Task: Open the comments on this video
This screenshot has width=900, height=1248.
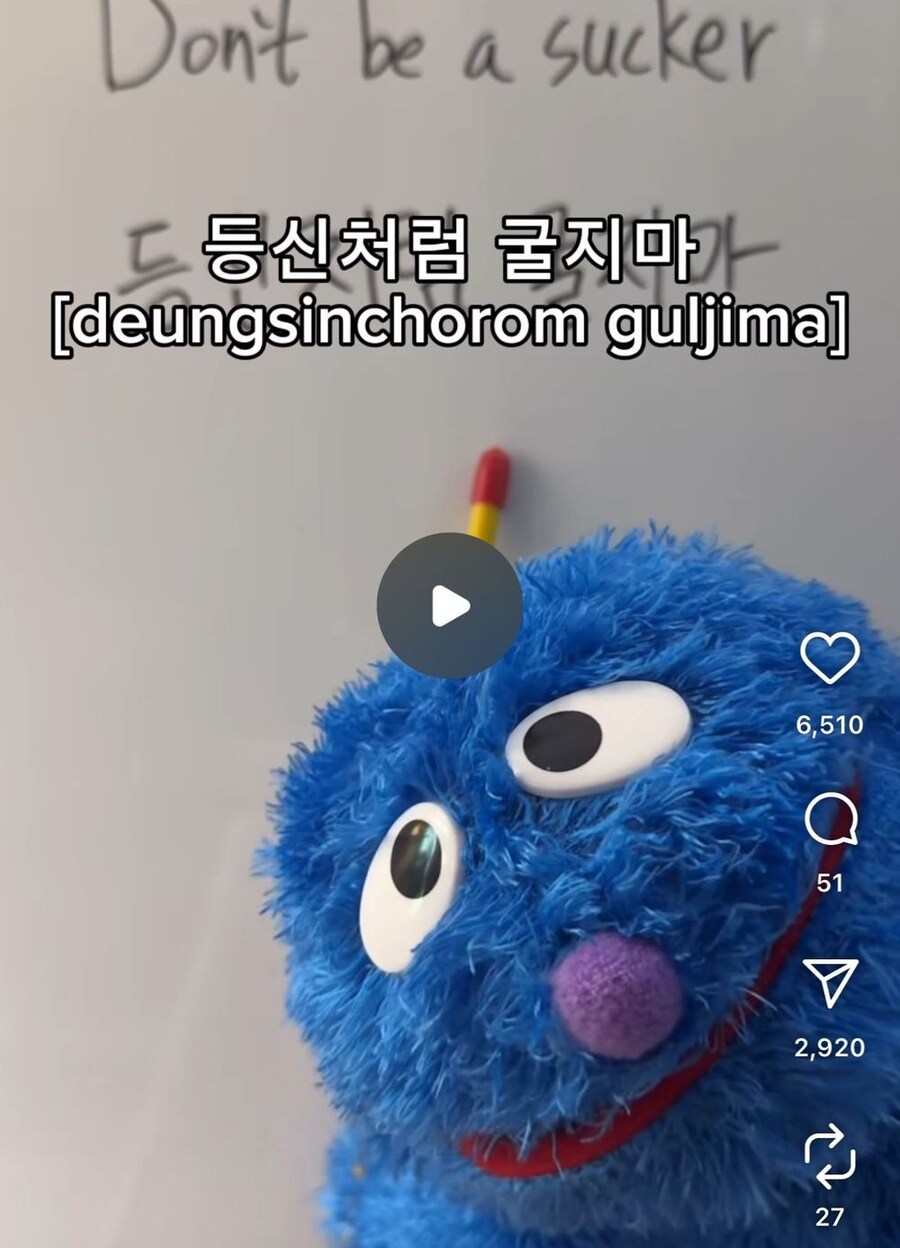Action: [829, 823]
